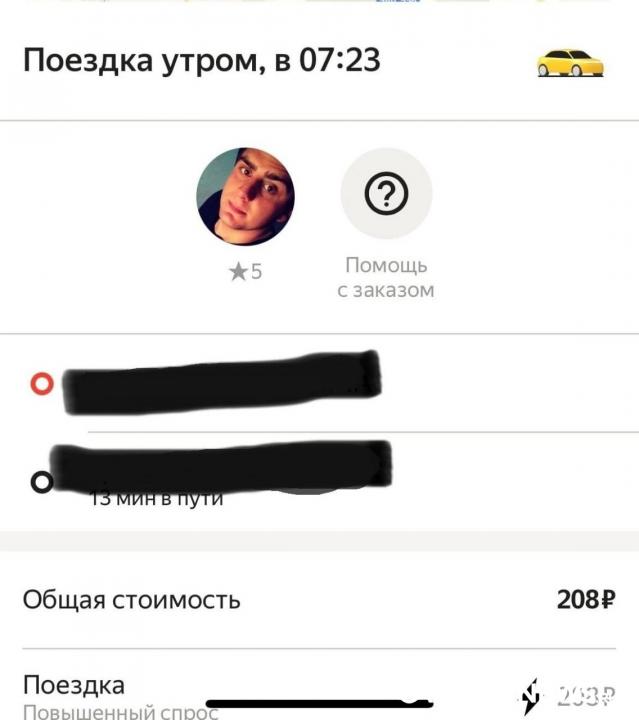
Task: Open the driver's profile photo
Action: (x=245, y=197)
